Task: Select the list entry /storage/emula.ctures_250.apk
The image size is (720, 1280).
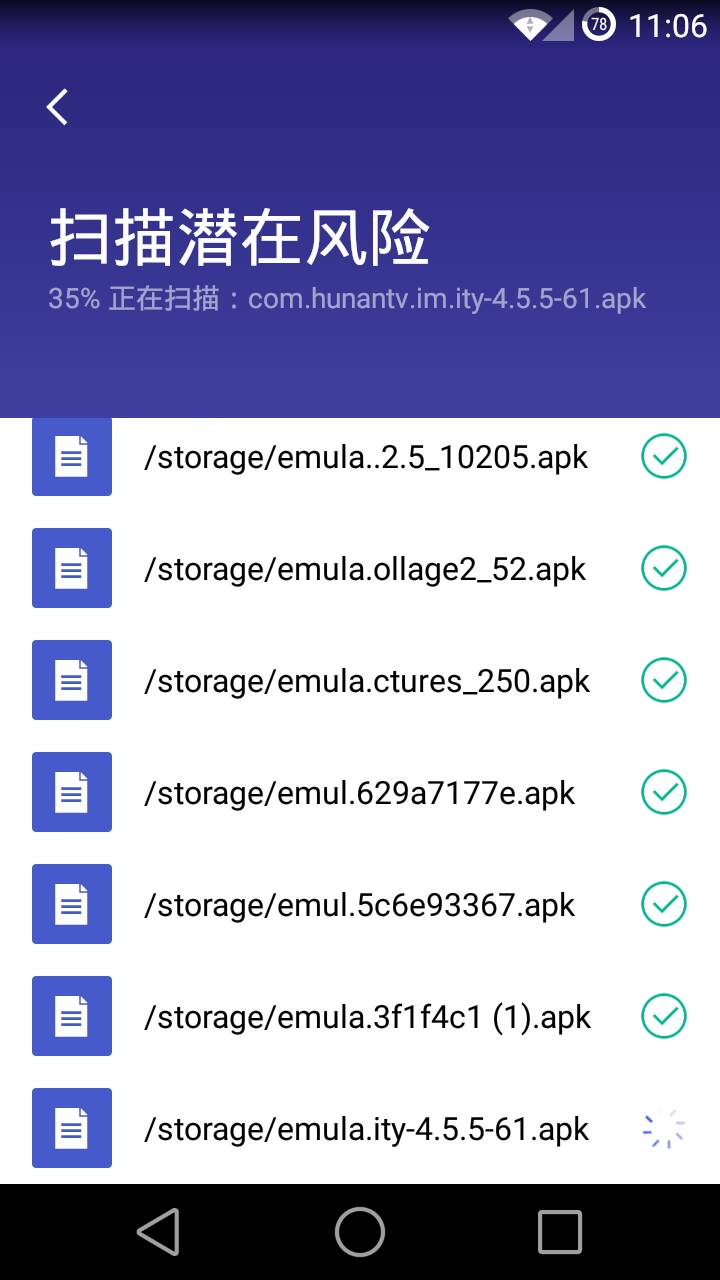Action: [366, 680]
